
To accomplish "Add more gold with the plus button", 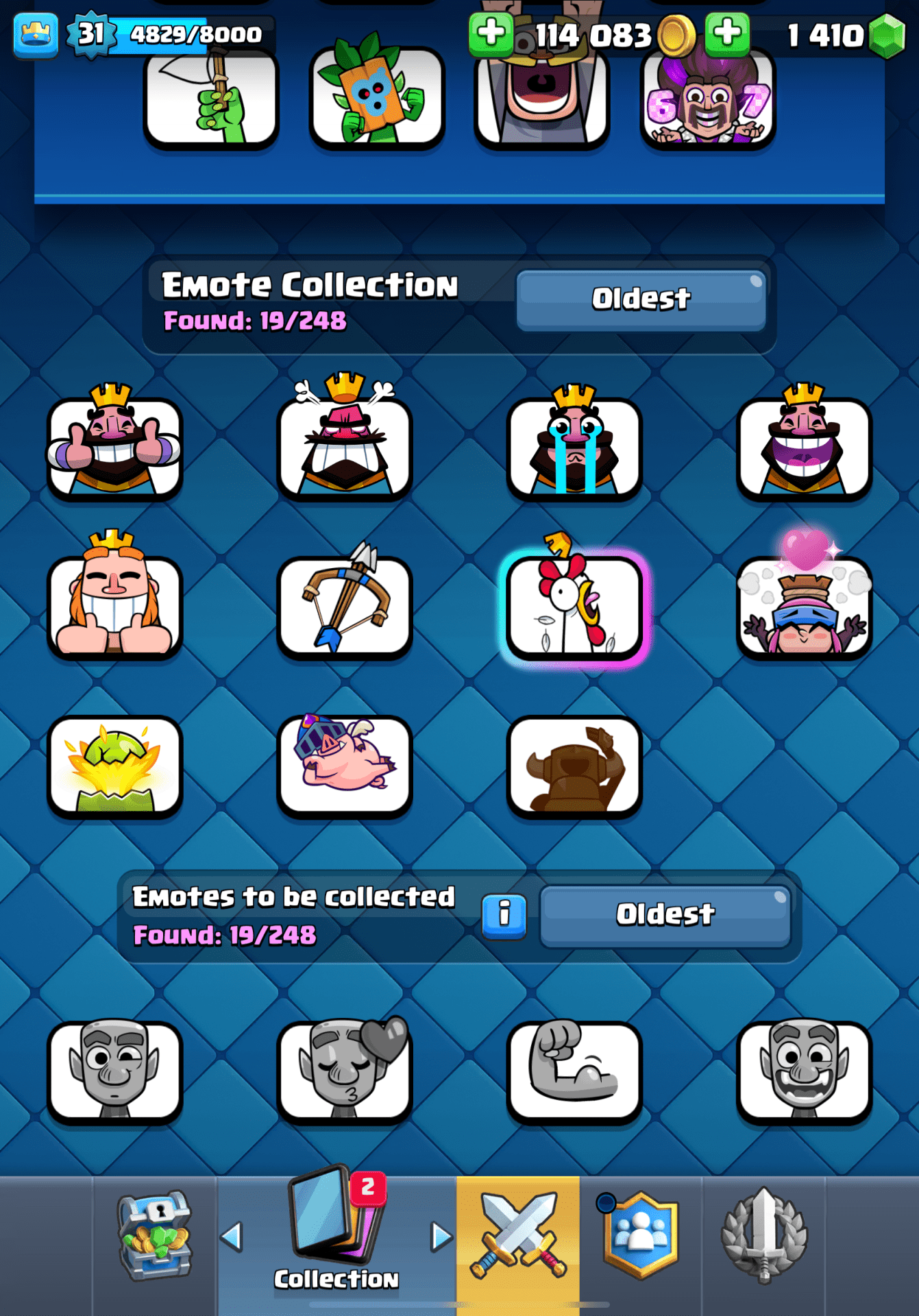I will [x=491, y=34].
